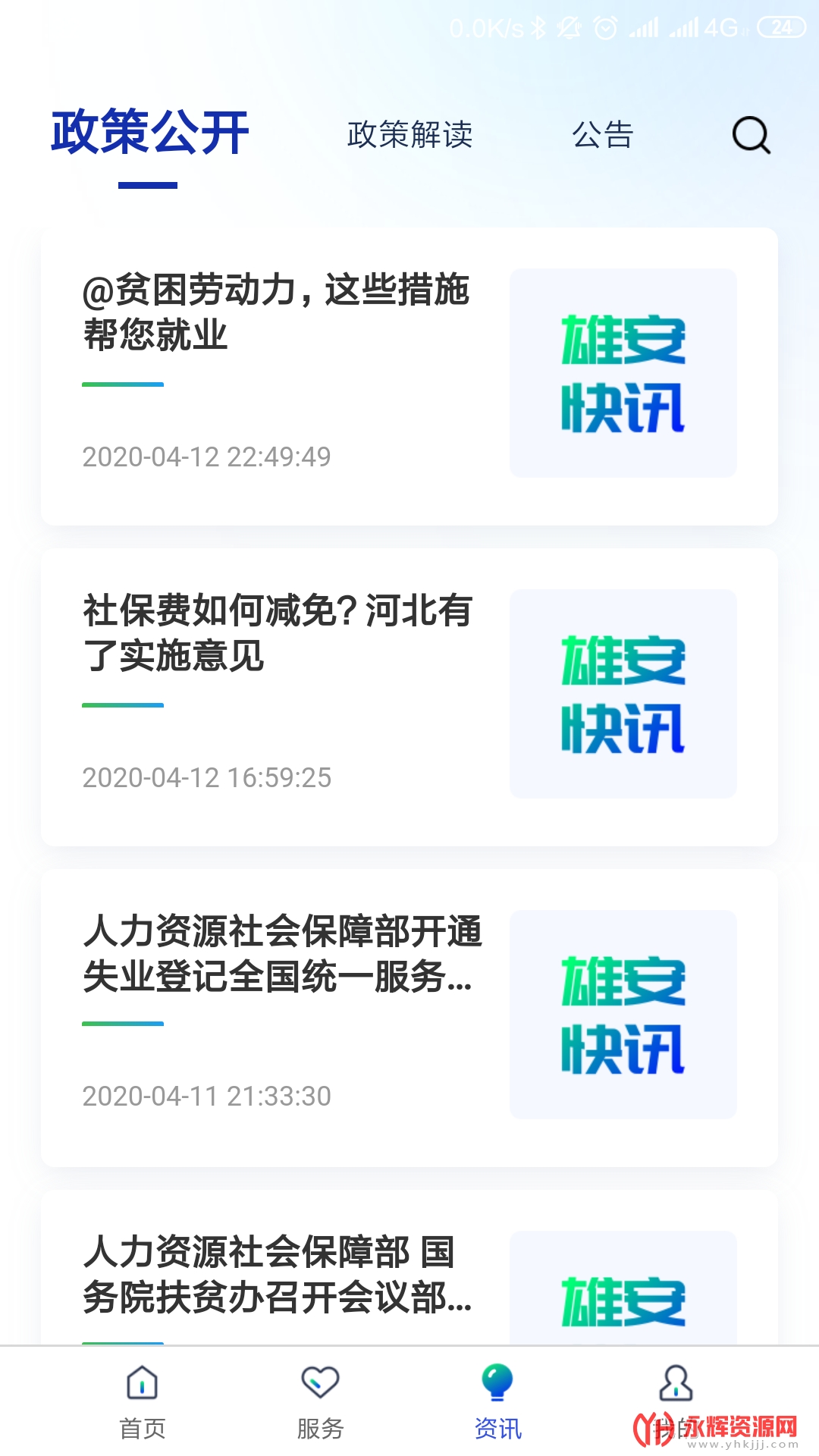
Task: Open article @贫困劳动力,这些措施帮您就业
Action: coord(277,312)
